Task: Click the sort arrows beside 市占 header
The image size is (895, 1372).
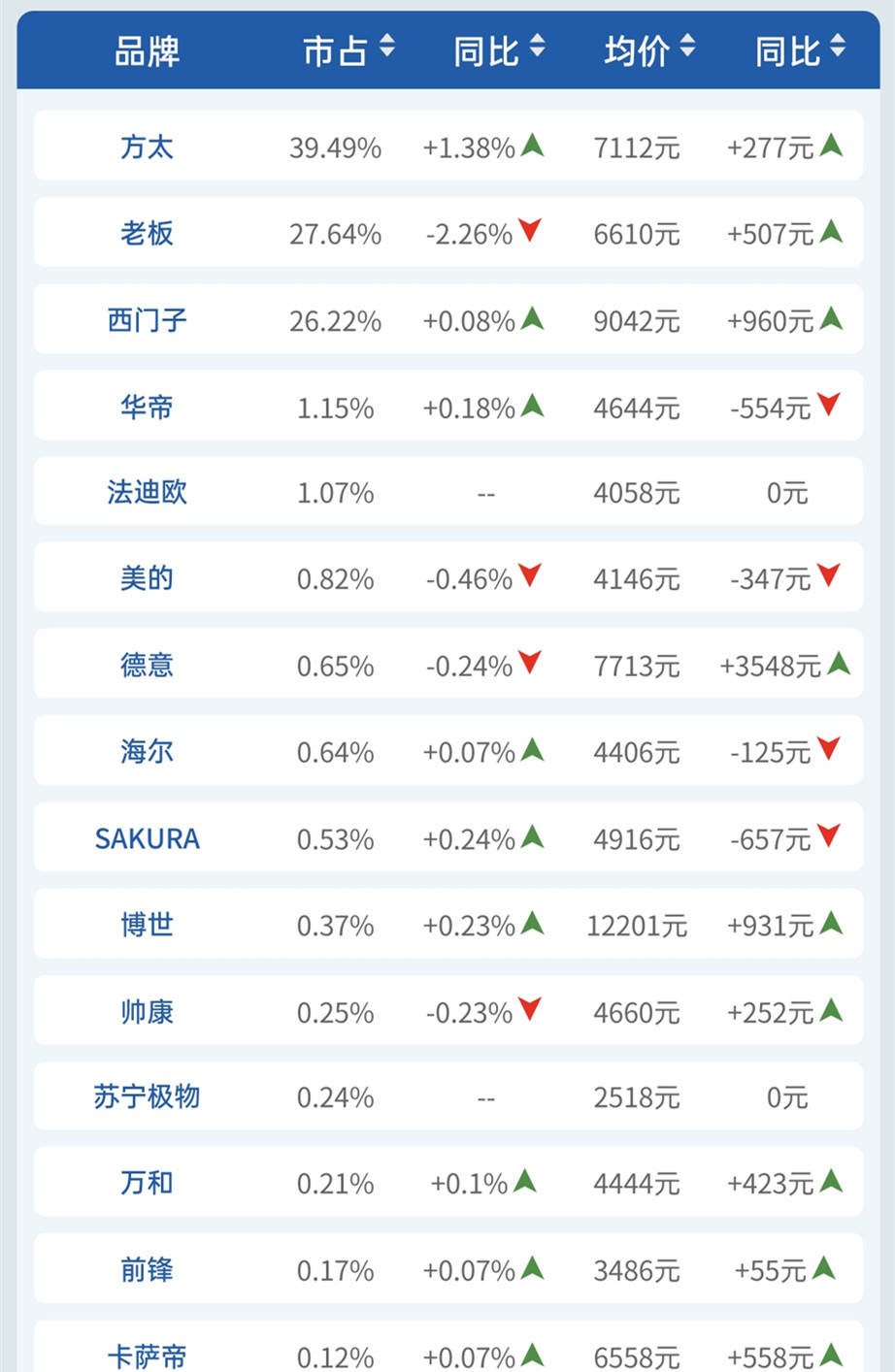Action: pyautogui.click(x=387, y=47)
